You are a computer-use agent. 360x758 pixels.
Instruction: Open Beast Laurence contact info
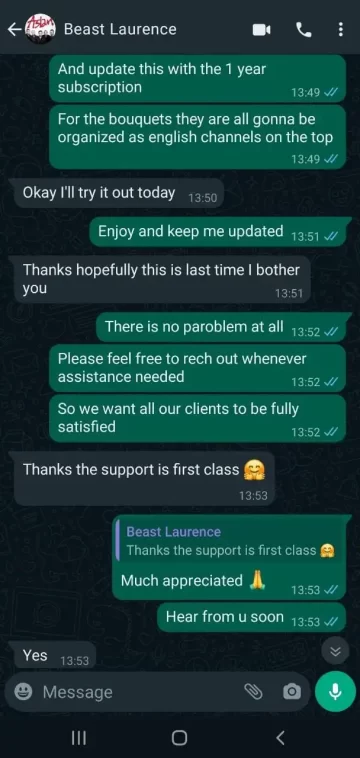(x=120, y=29)
